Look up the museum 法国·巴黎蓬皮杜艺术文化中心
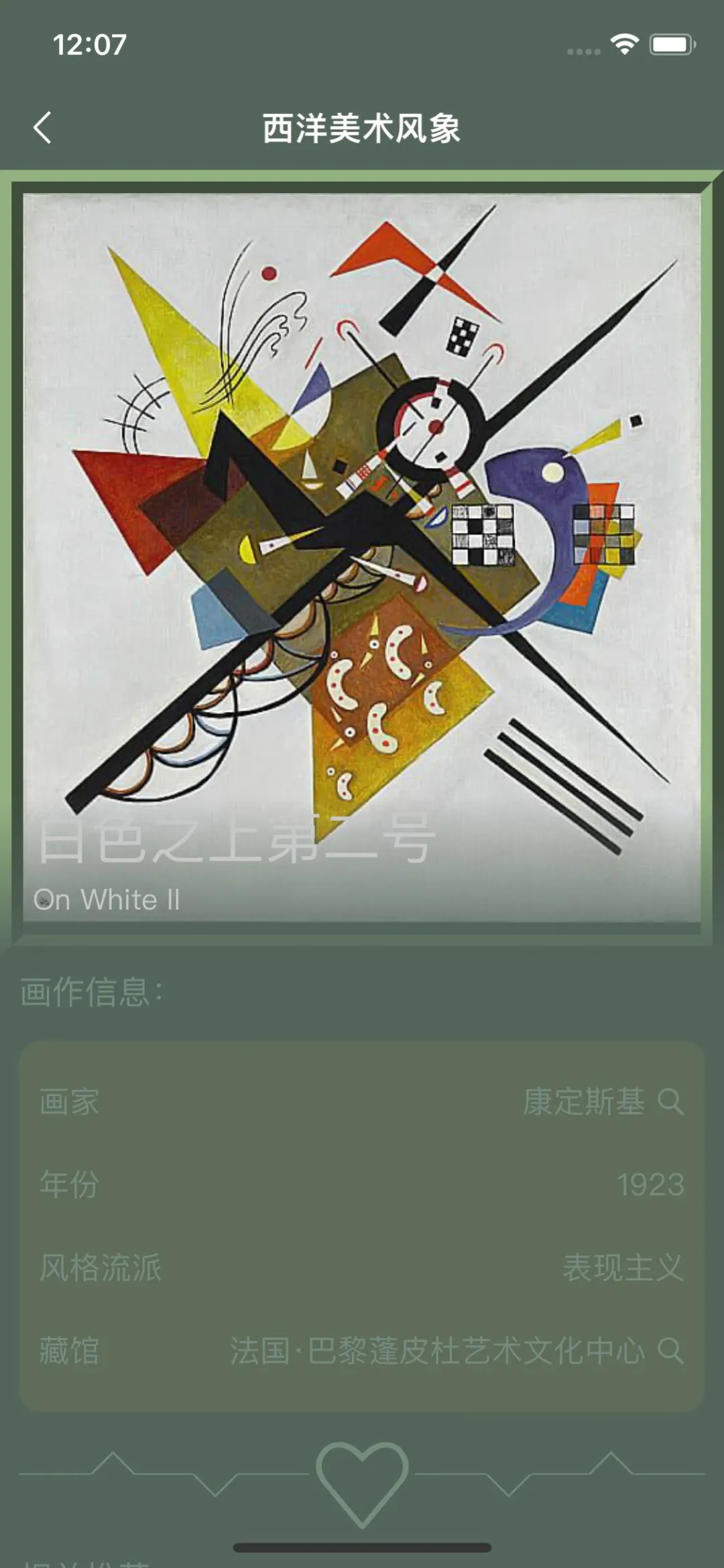 click(670, 1350)
